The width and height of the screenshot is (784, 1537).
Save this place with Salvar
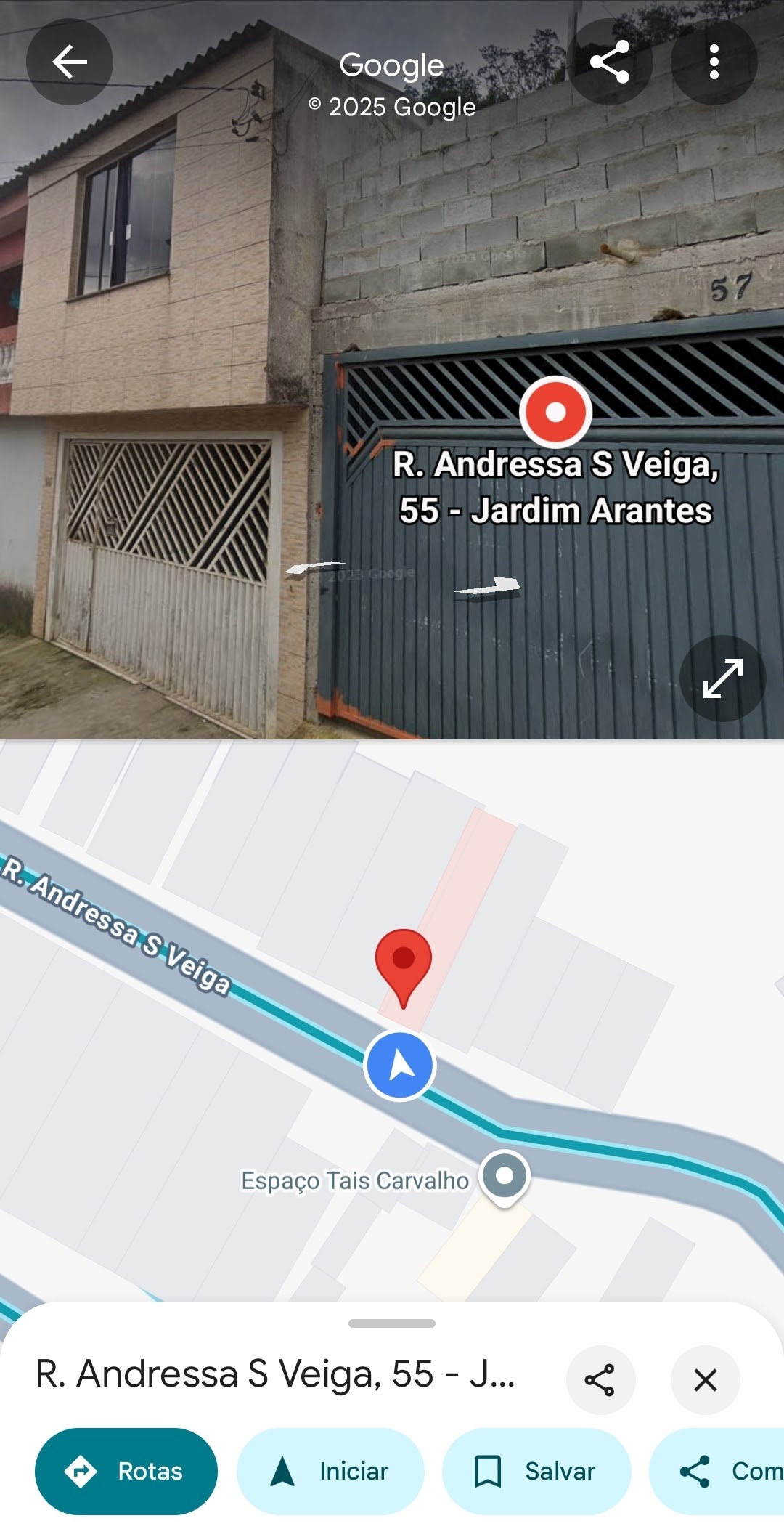tap(536, 1472)
